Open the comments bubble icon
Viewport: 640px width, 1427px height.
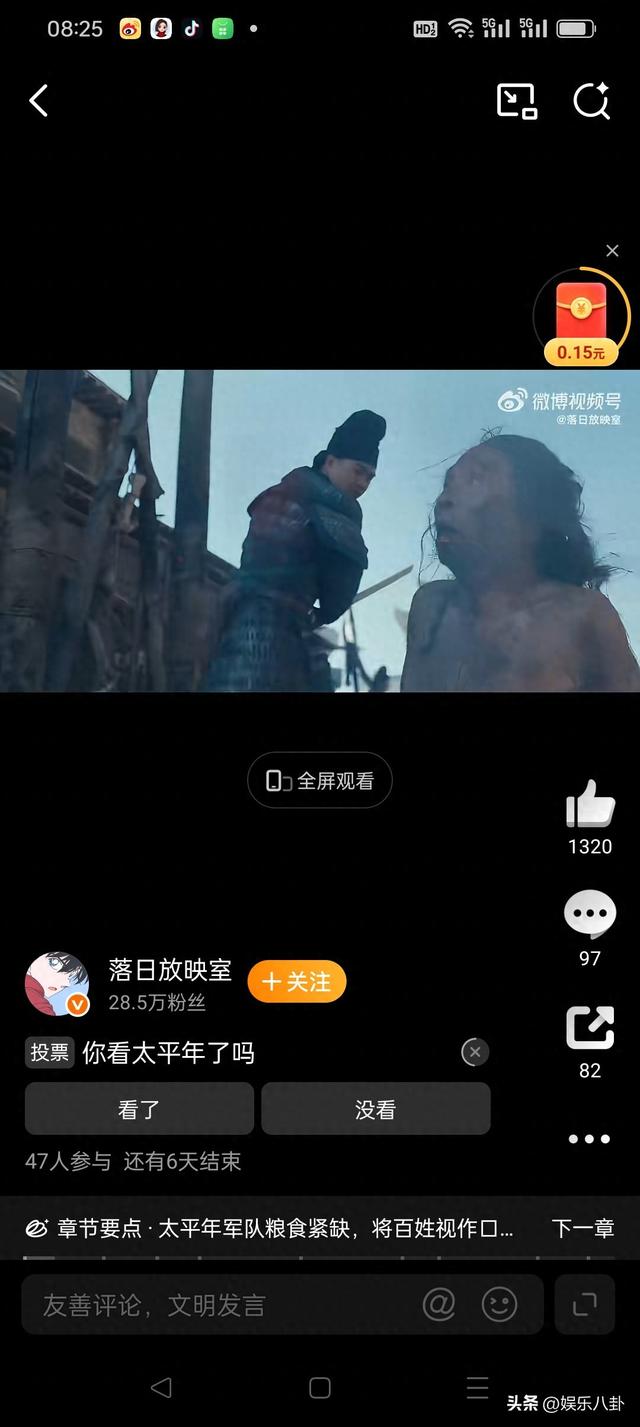[590, 914]
